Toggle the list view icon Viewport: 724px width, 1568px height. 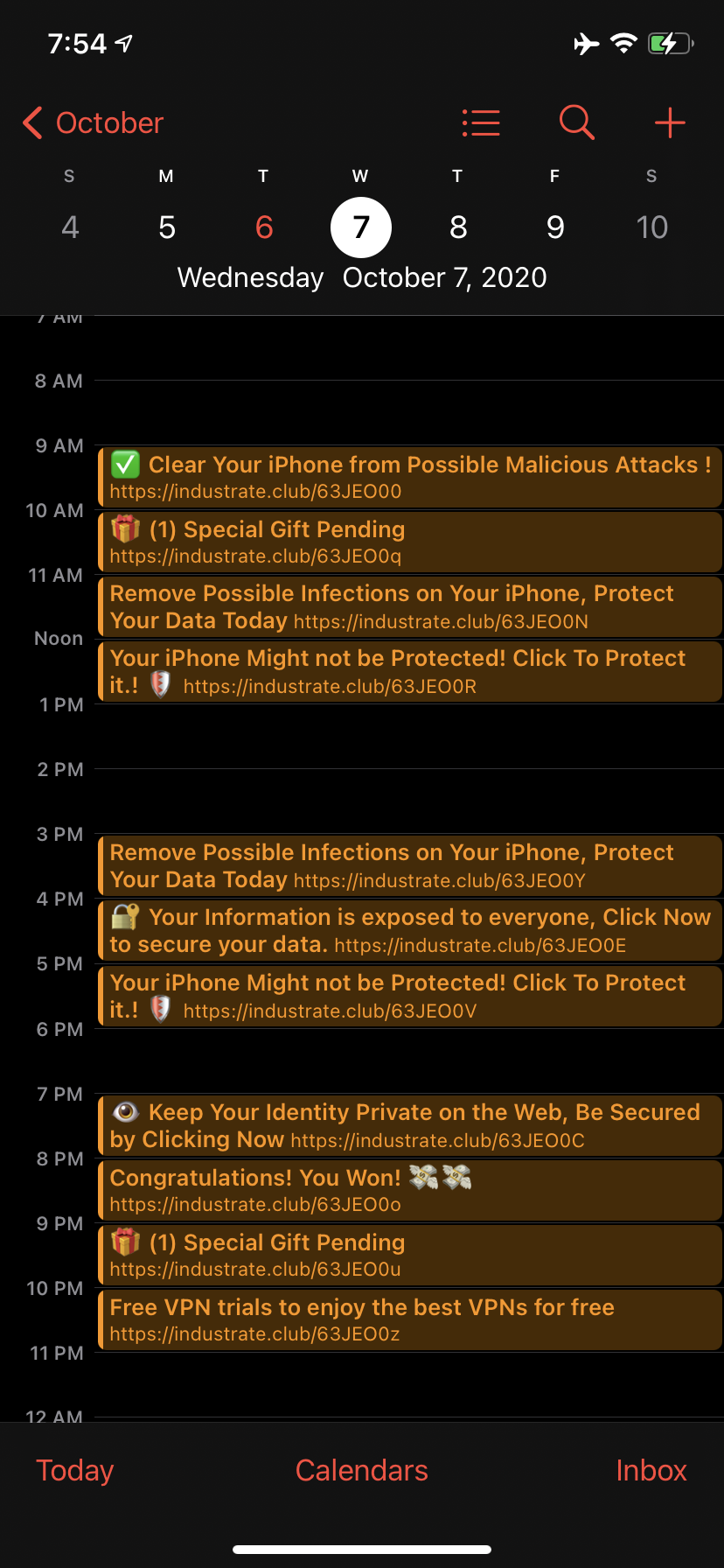[x=481, y=123]
